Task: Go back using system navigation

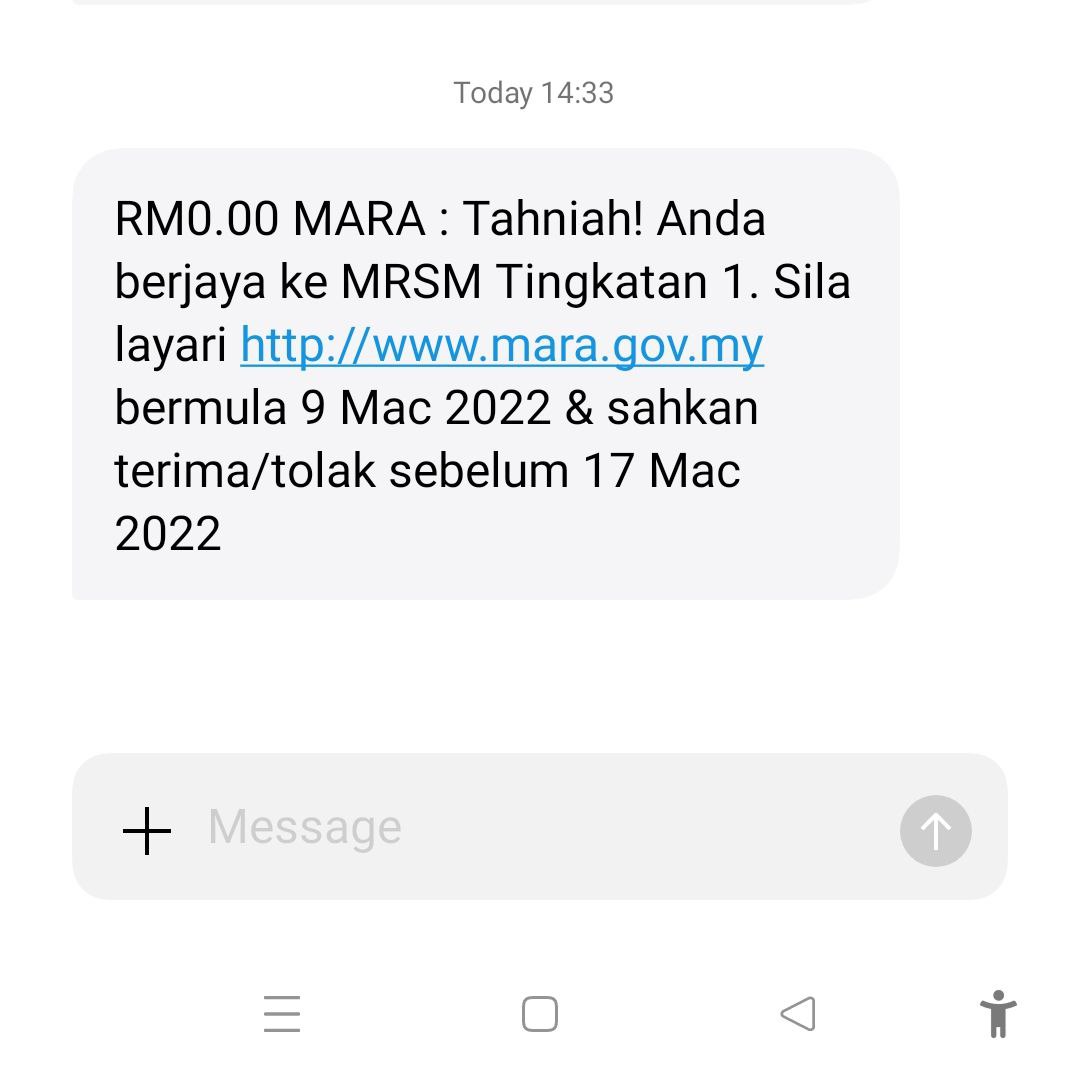Action: [x=798, y=1014]
